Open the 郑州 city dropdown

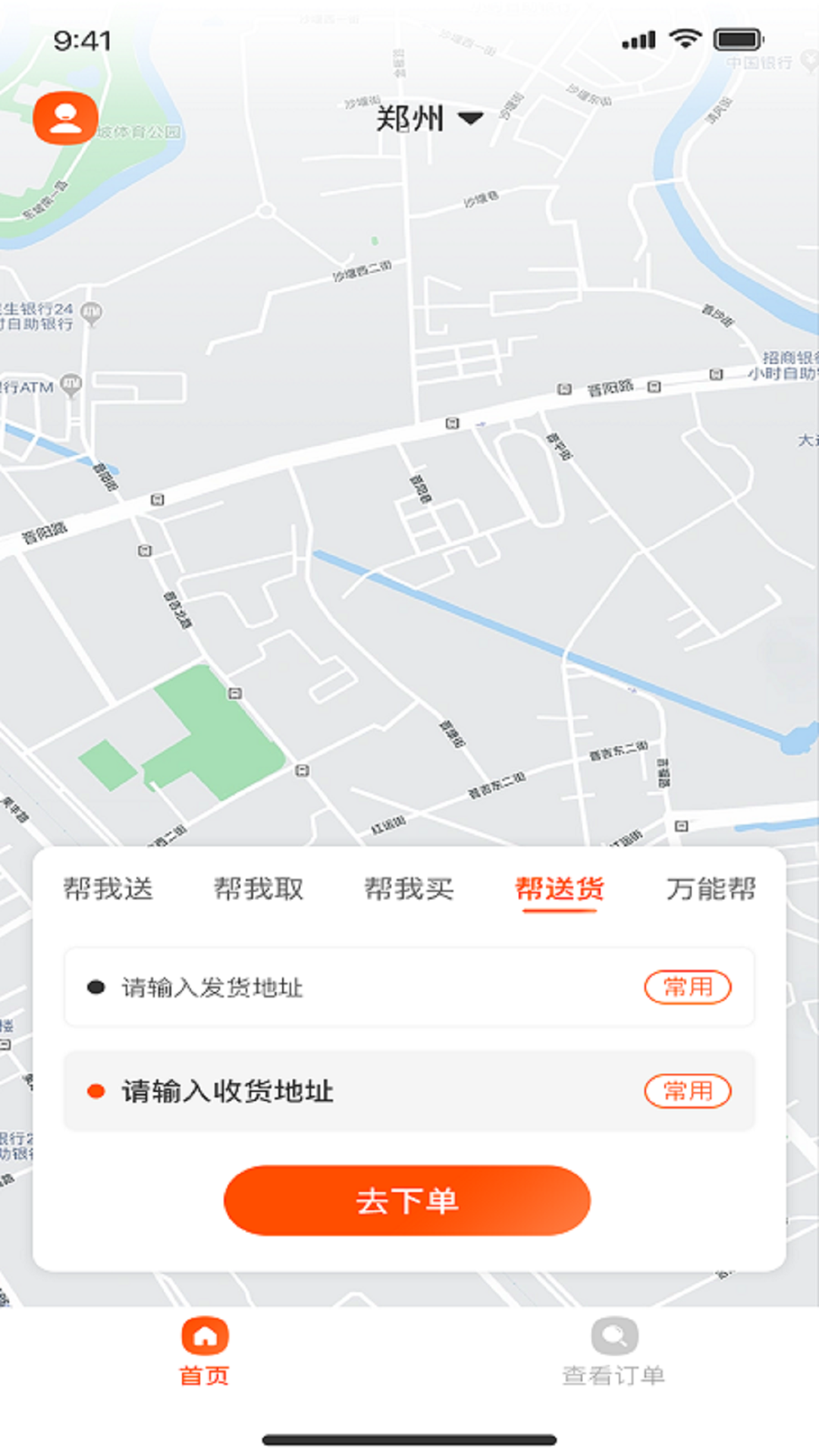[x=409, y=119]
